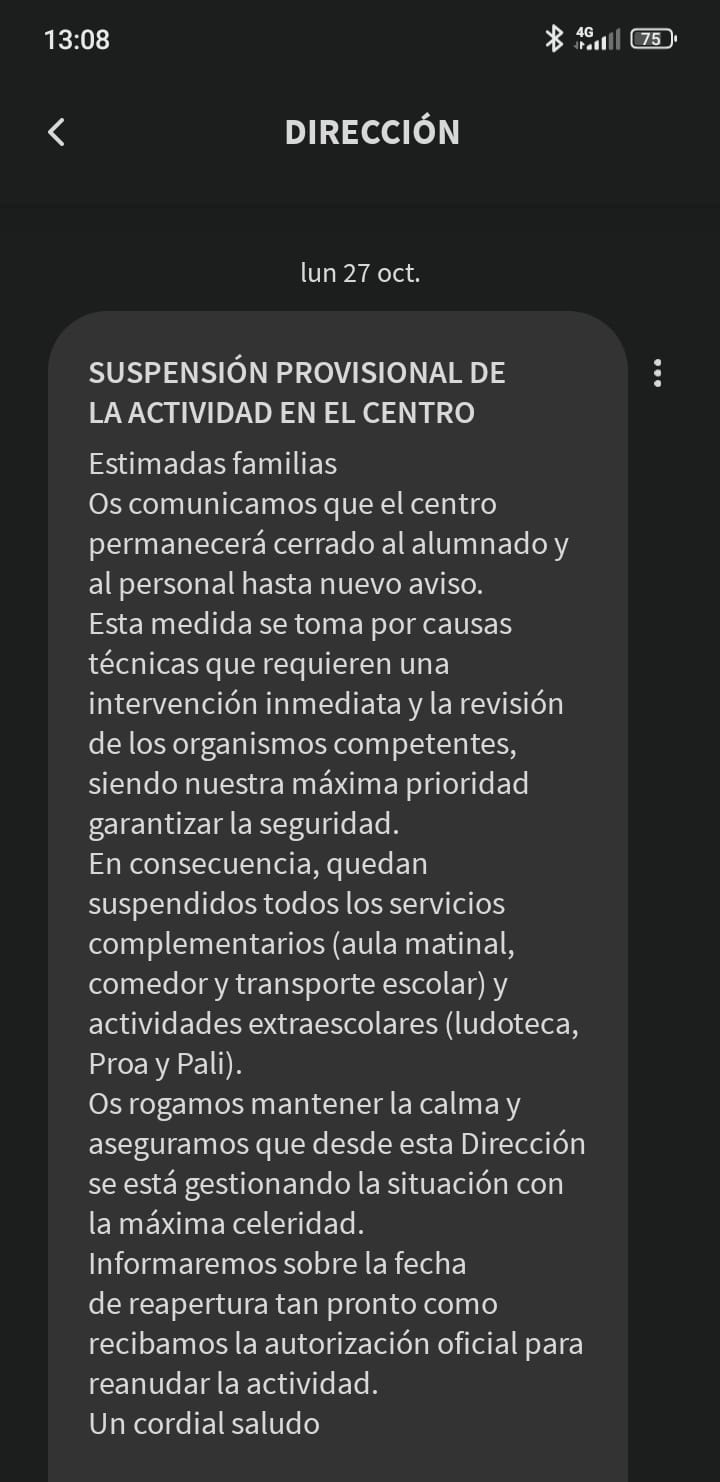Open the three-dot menu beside the suspension message
The image size is (720, 1482).
[x=657, y=373]
